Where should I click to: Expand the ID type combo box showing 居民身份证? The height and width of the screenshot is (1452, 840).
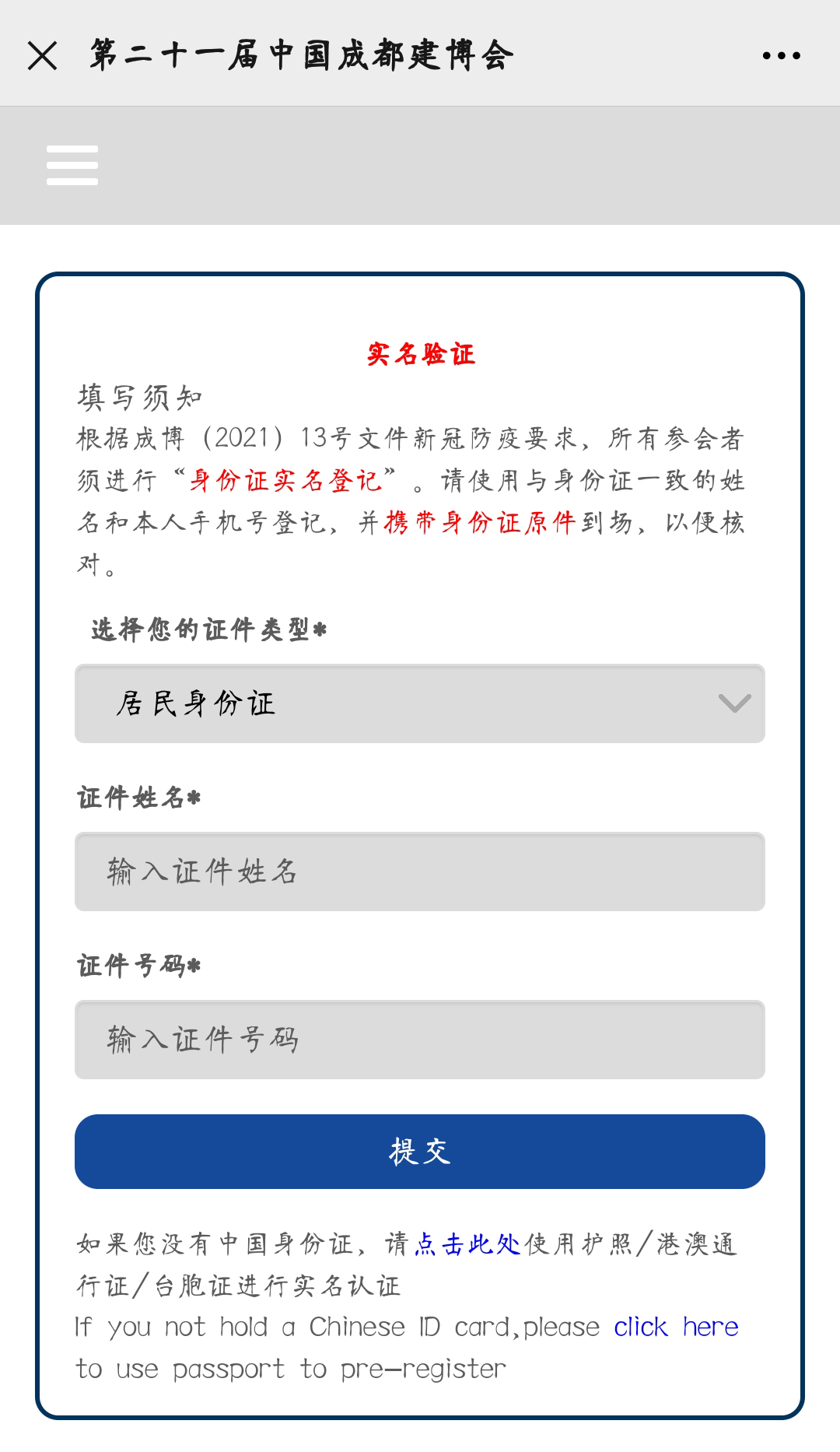click(420, 704)
